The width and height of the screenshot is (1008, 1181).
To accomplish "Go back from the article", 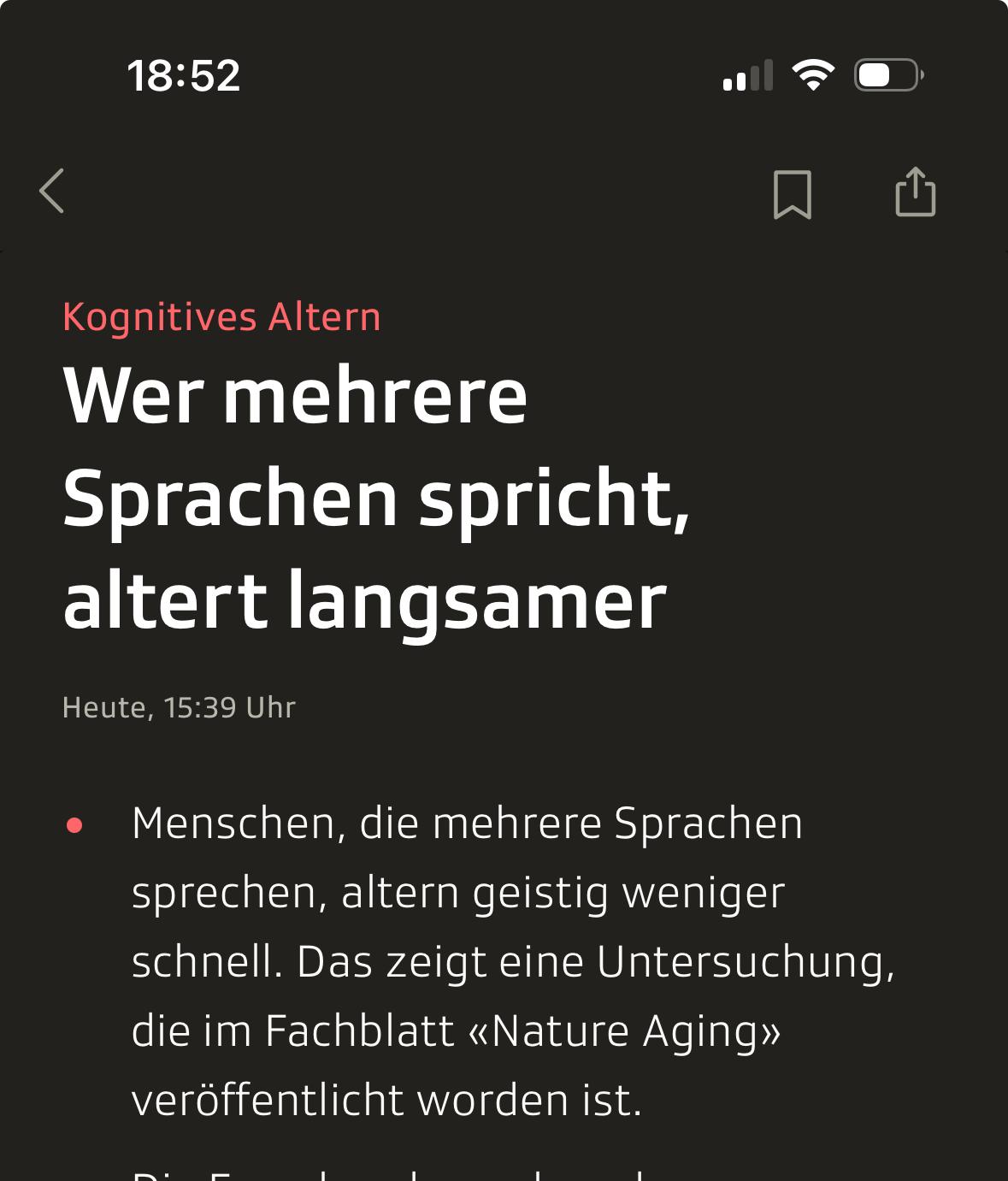I will point(52,191).
